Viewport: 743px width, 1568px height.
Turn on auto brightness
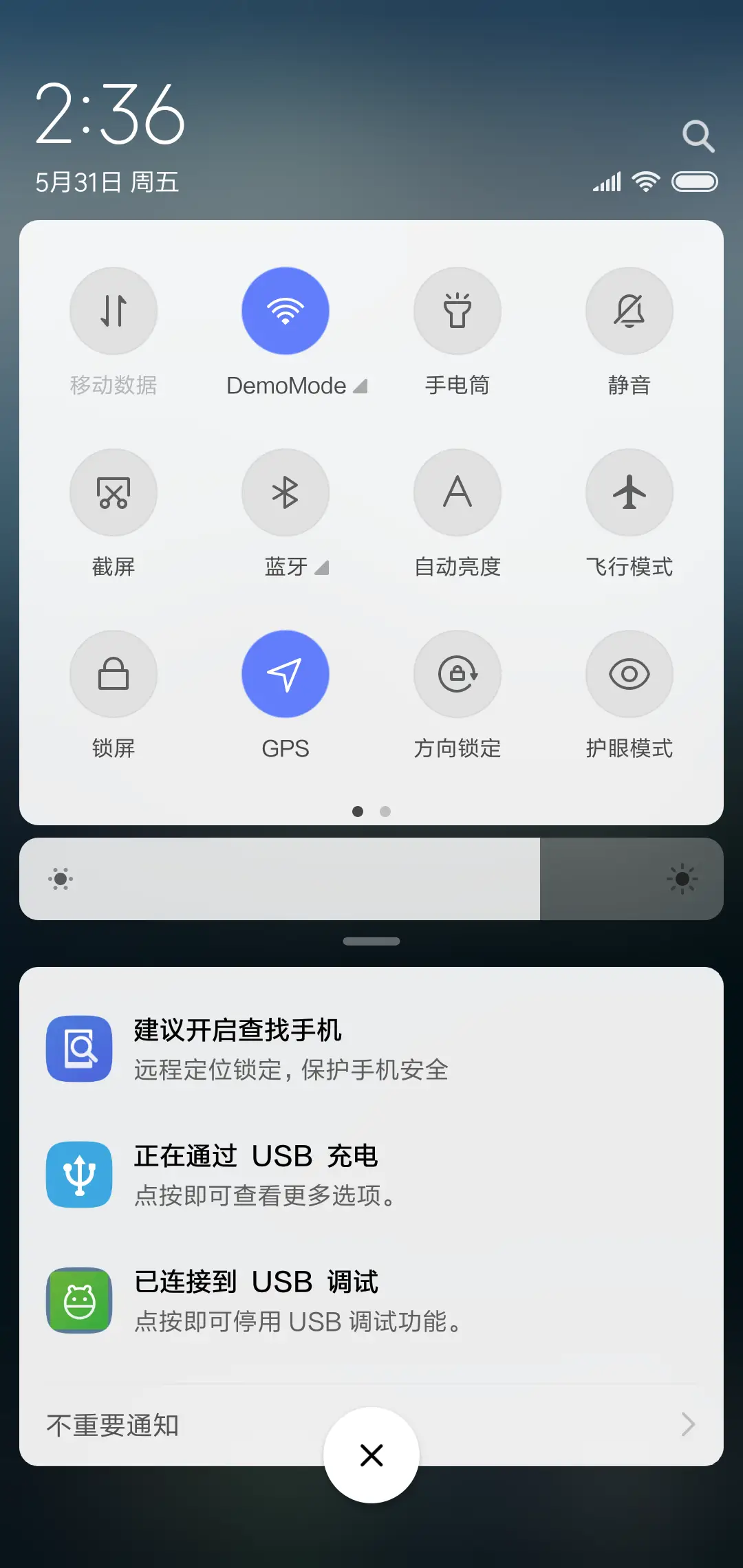457,492
